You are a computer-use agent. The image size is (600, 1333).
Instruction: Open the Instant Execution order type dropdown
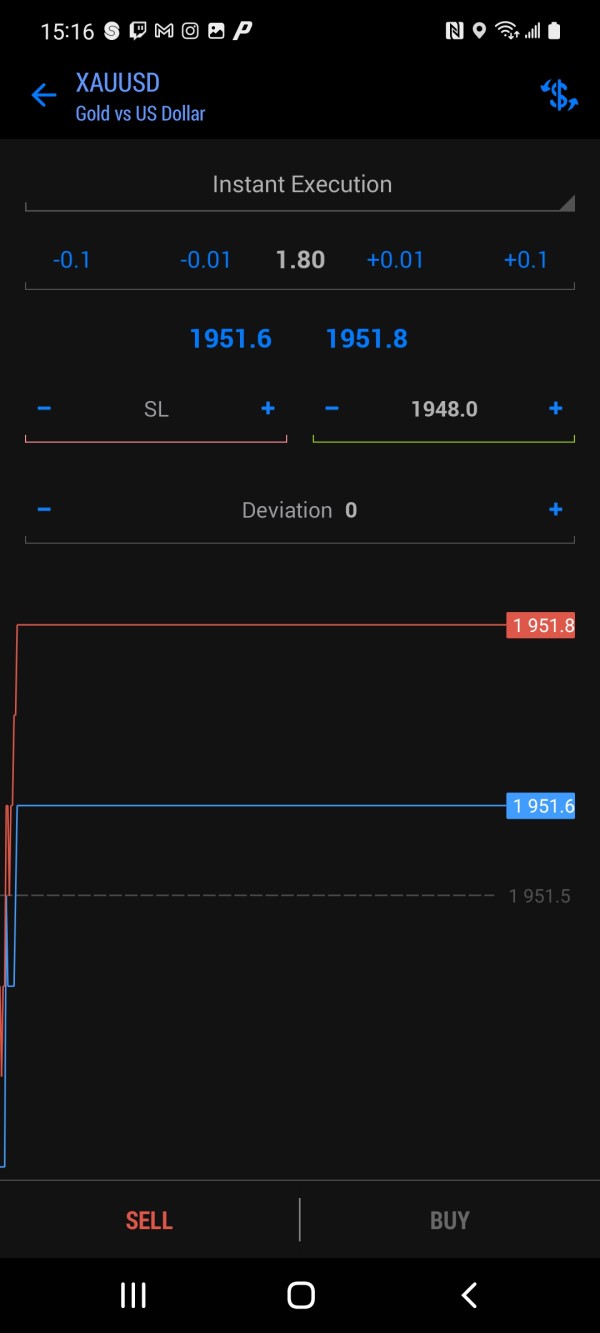pos(300,185)
